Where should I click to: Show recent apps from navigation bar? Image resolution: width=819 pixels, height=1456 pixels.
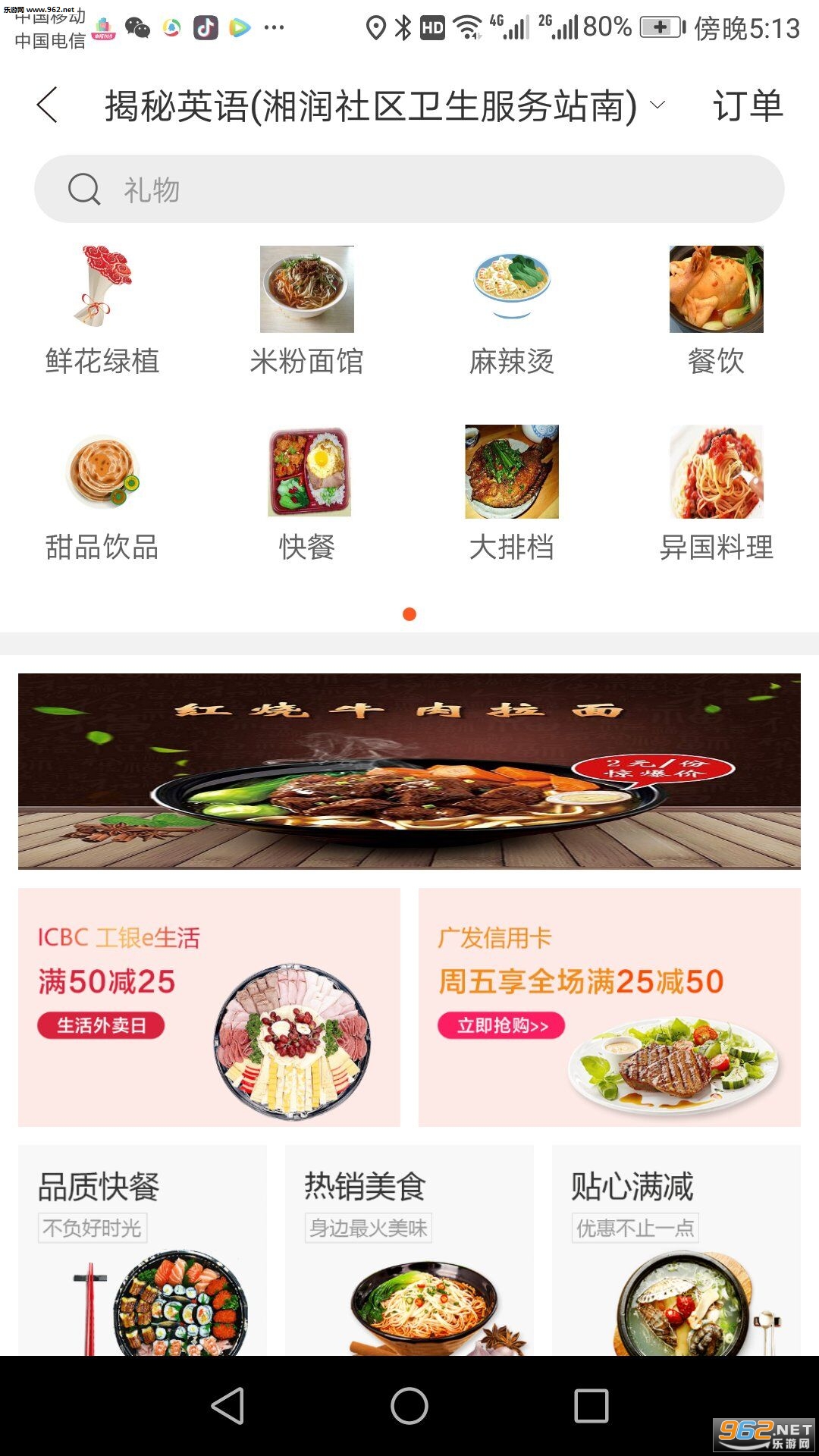pyautogui.click(x=591, y=1407)
